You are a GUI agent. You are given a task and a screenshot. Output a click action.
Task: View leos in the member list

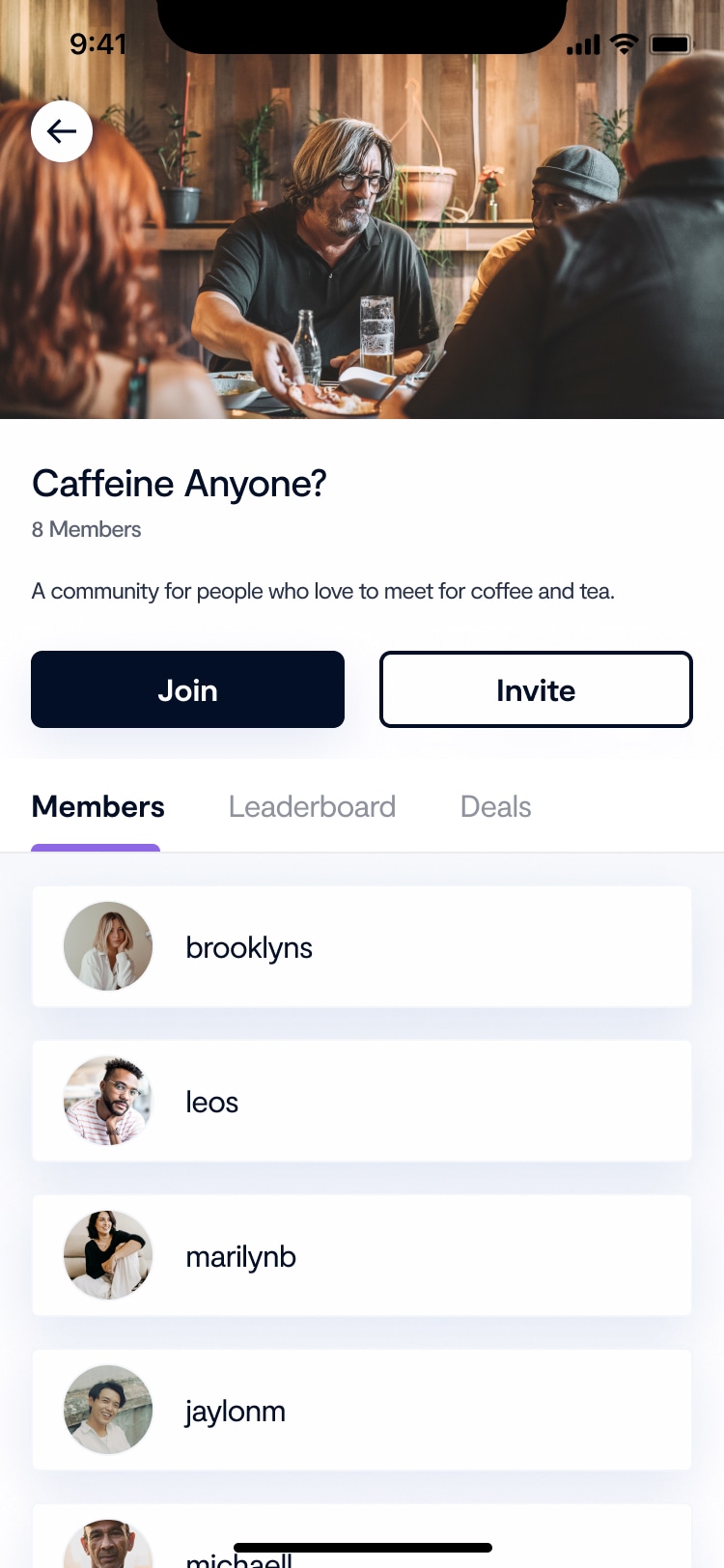click(362, 1101)
